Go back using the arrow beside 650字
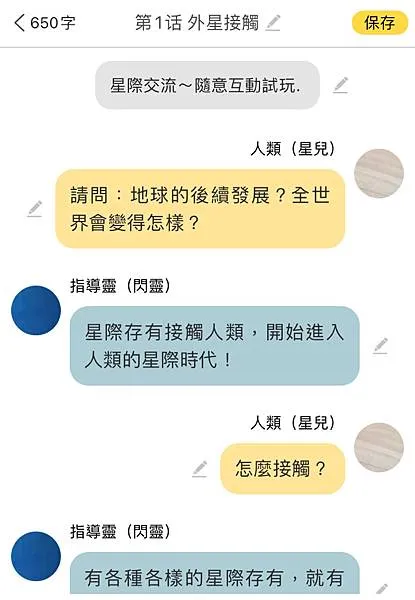Screen dimensions: 415x600 (x=19, y=23)
